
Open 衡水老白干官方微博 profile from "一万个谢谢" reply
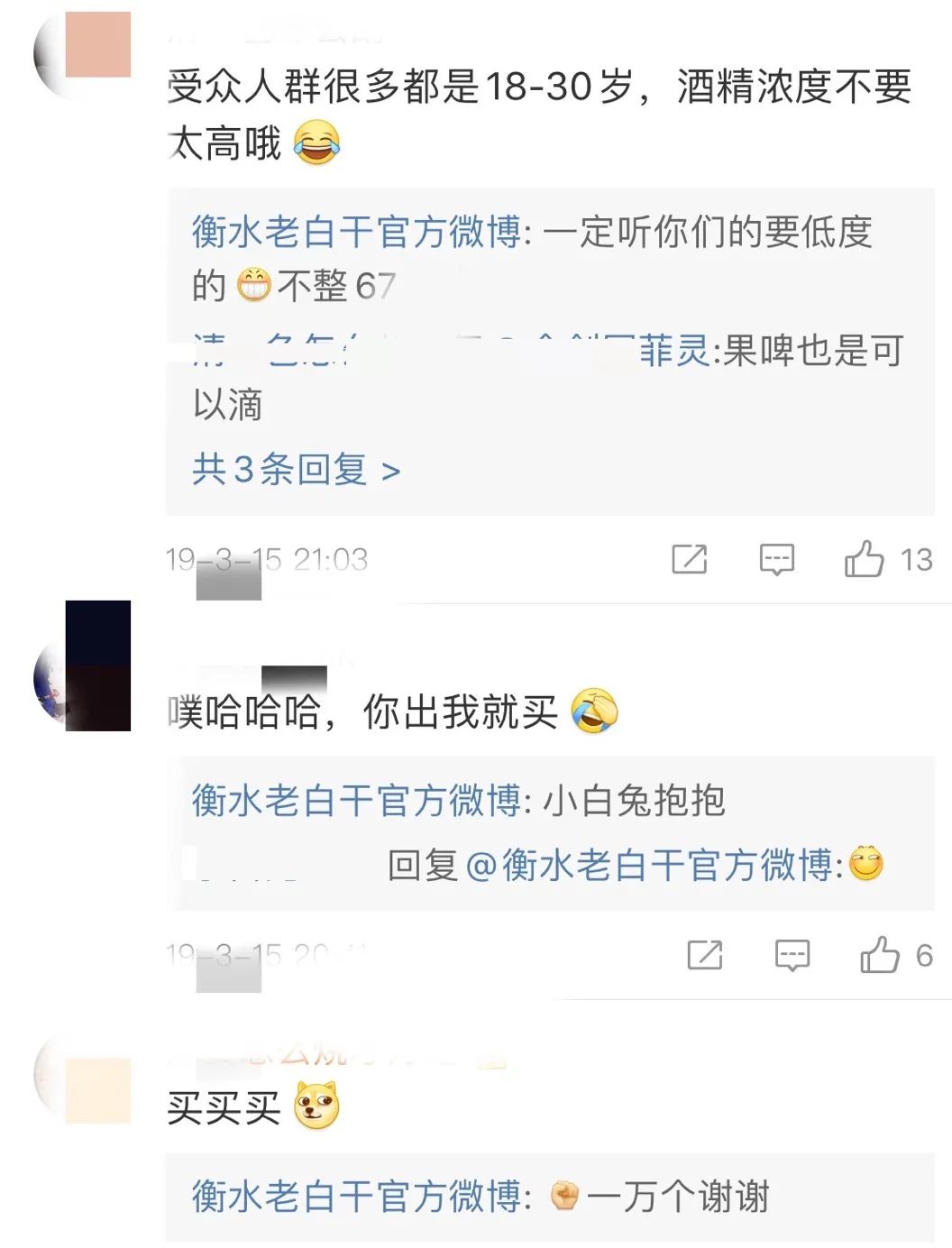[x=356, y=1197]
